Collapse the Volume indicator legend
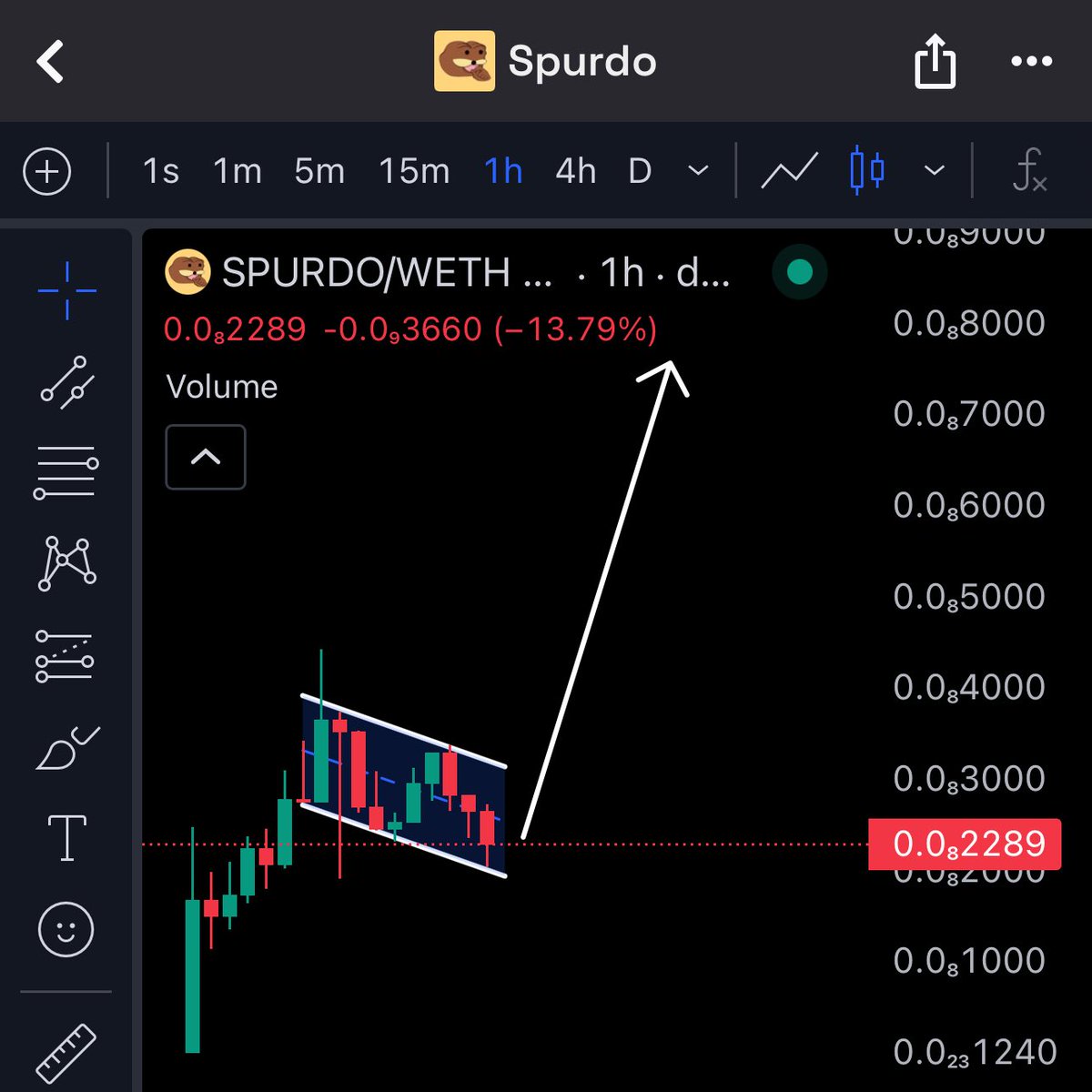The width and height of the screenshot is (1092, 1092). tap(206, 457)
